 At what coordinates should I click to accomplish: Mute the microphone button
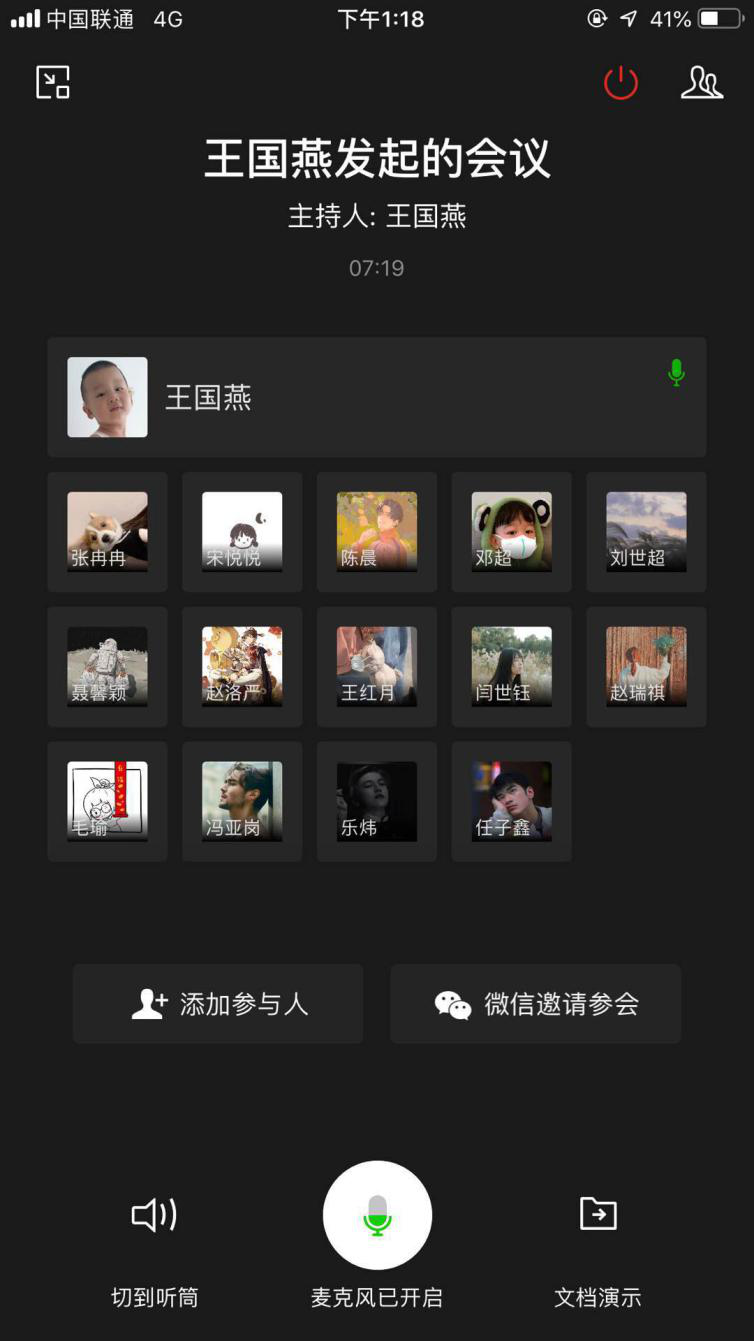377,1215
